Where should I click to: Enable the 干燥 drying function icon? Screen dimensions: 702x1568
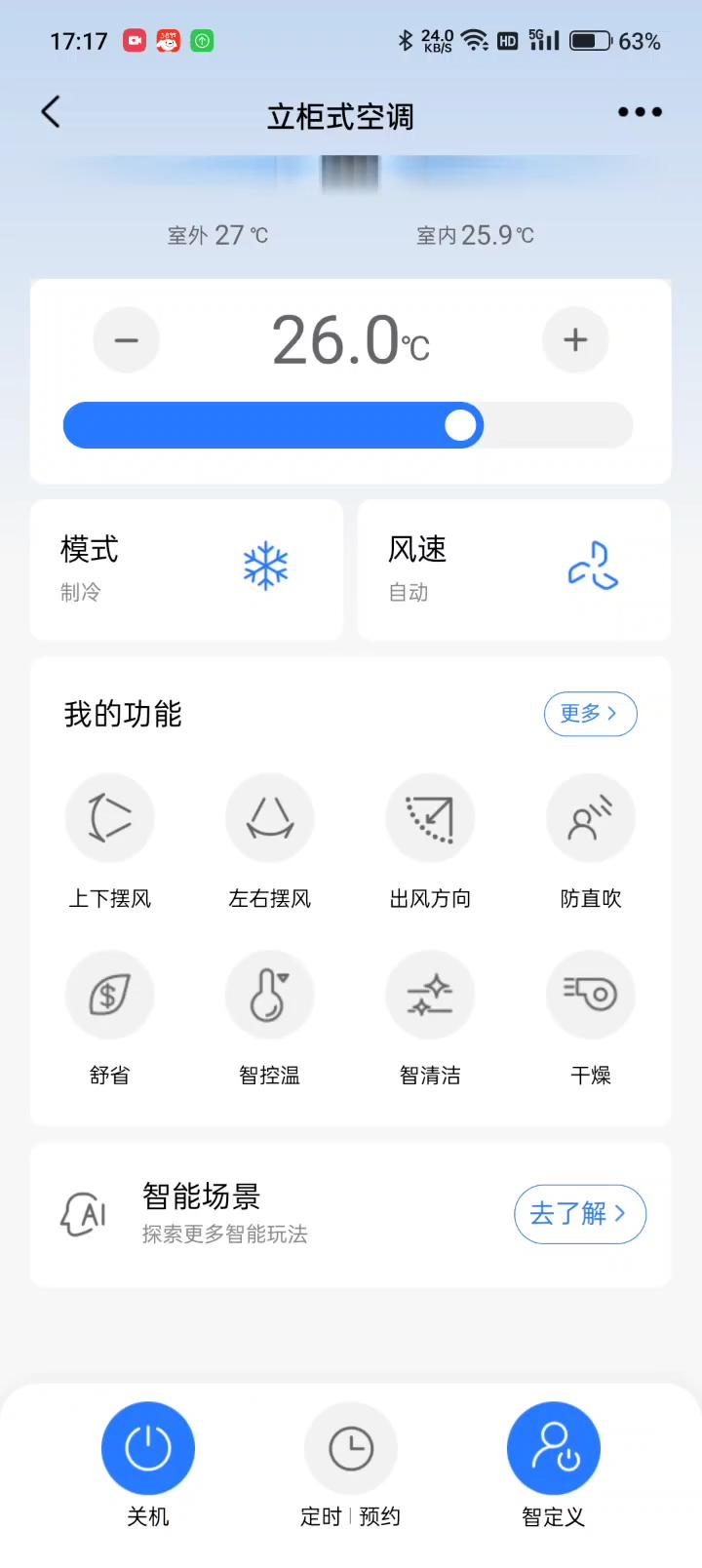[x=590, y=994]
